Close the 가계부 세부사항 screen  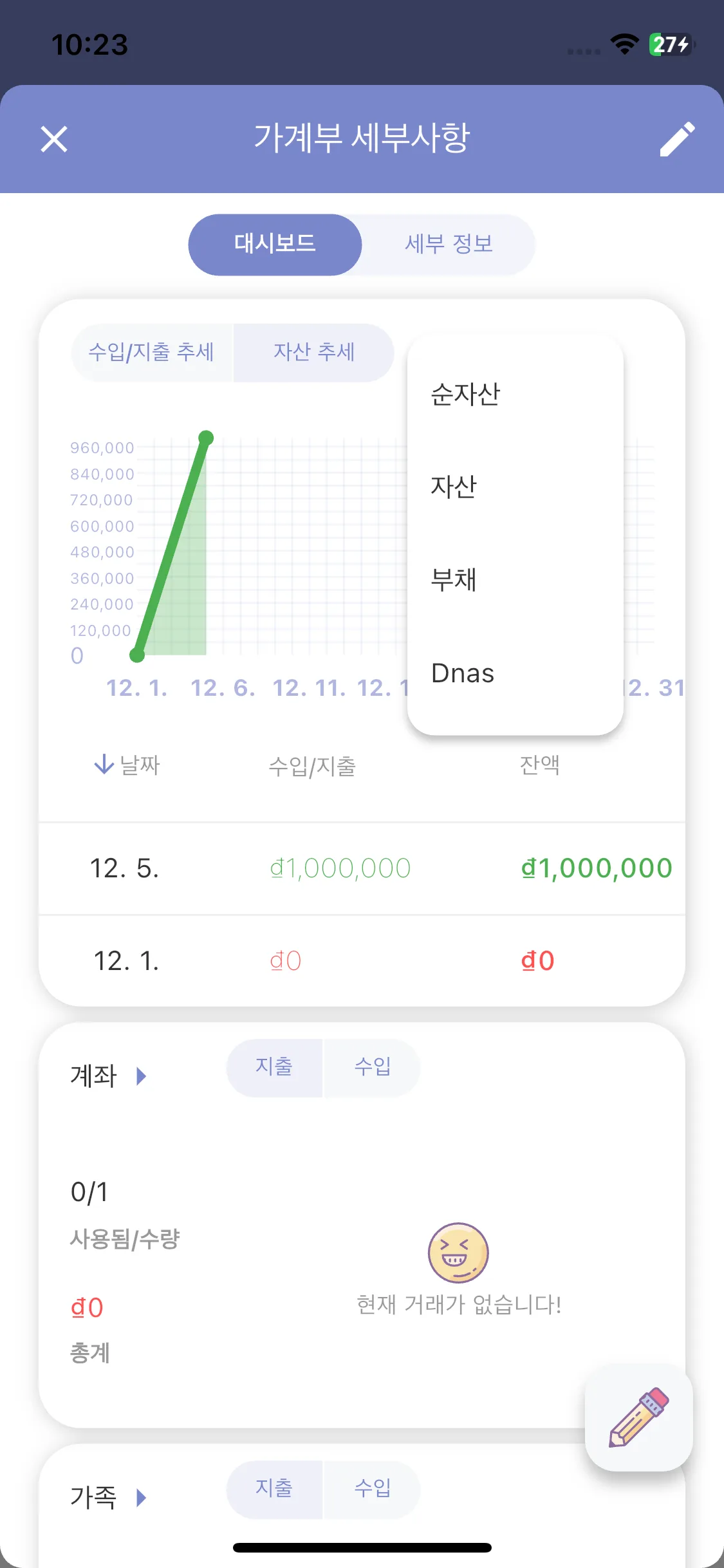pyautogui.click(x=54, y=139)
